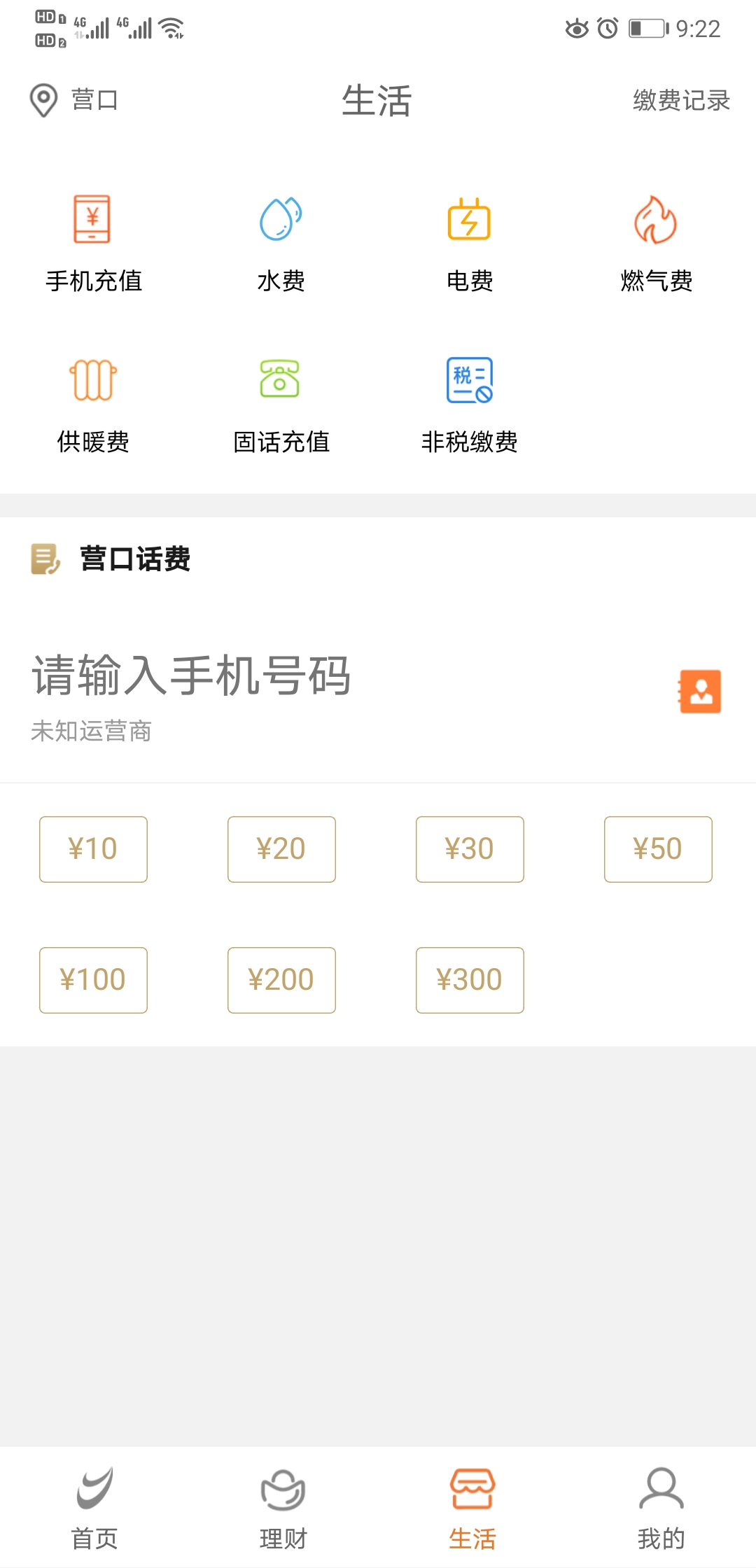Select the ¥10 recharge amount

pyautogui.click(x=93, y=848)
